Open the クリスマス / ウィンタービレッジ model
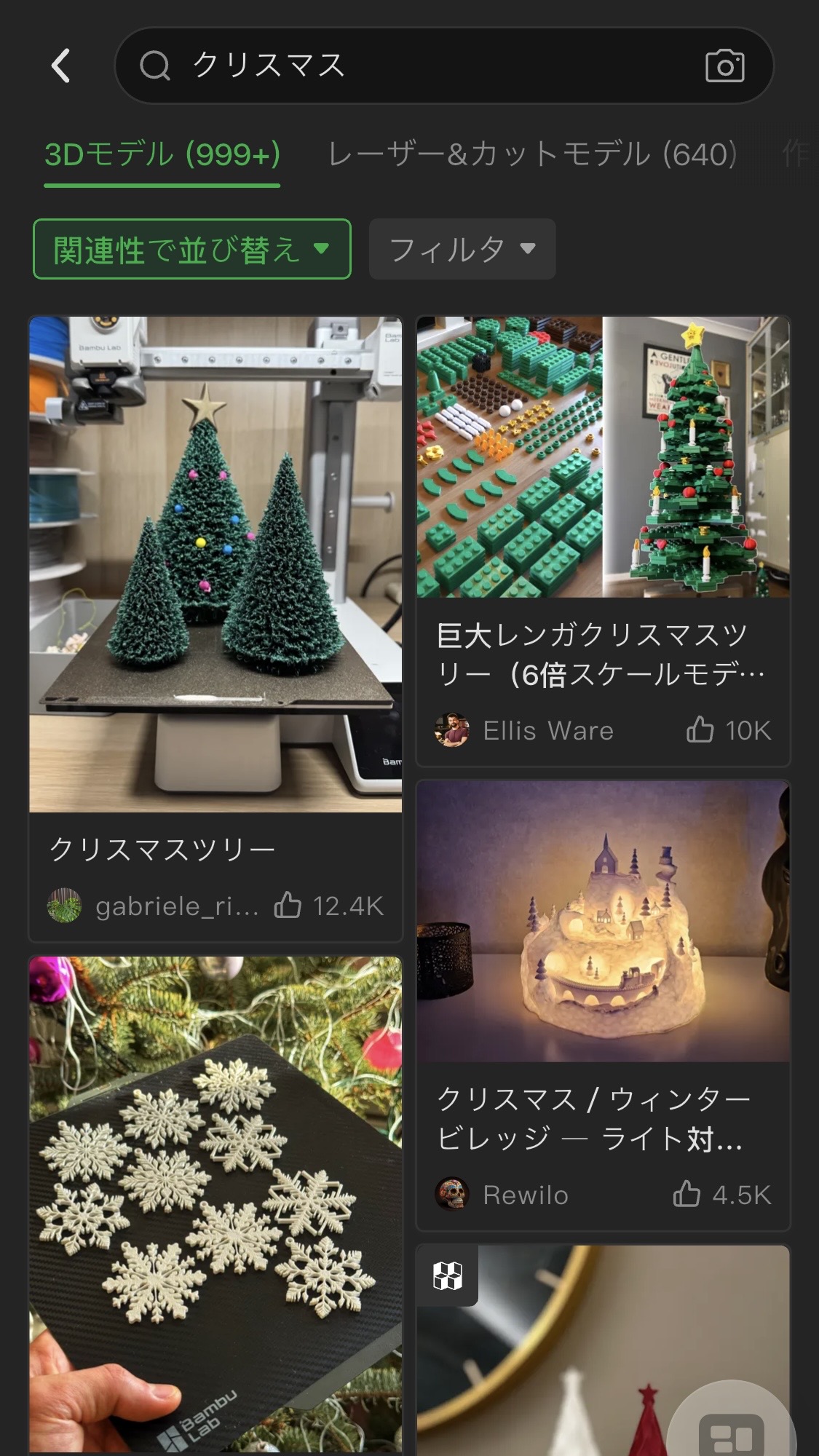Viewport: 819px width, 1456px height. (x=603, y=922)
